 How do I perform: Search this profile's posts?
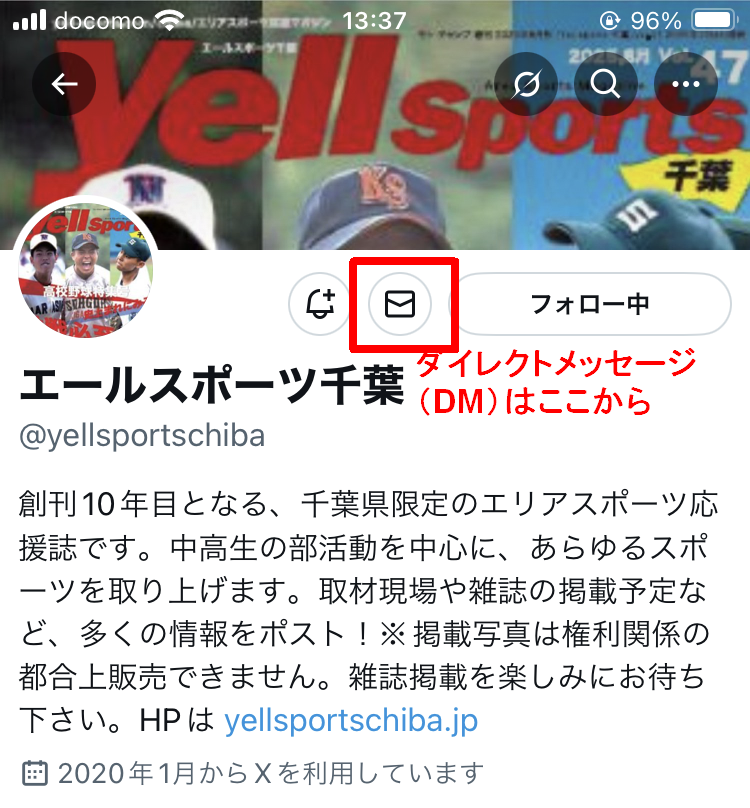coord(606,84)
